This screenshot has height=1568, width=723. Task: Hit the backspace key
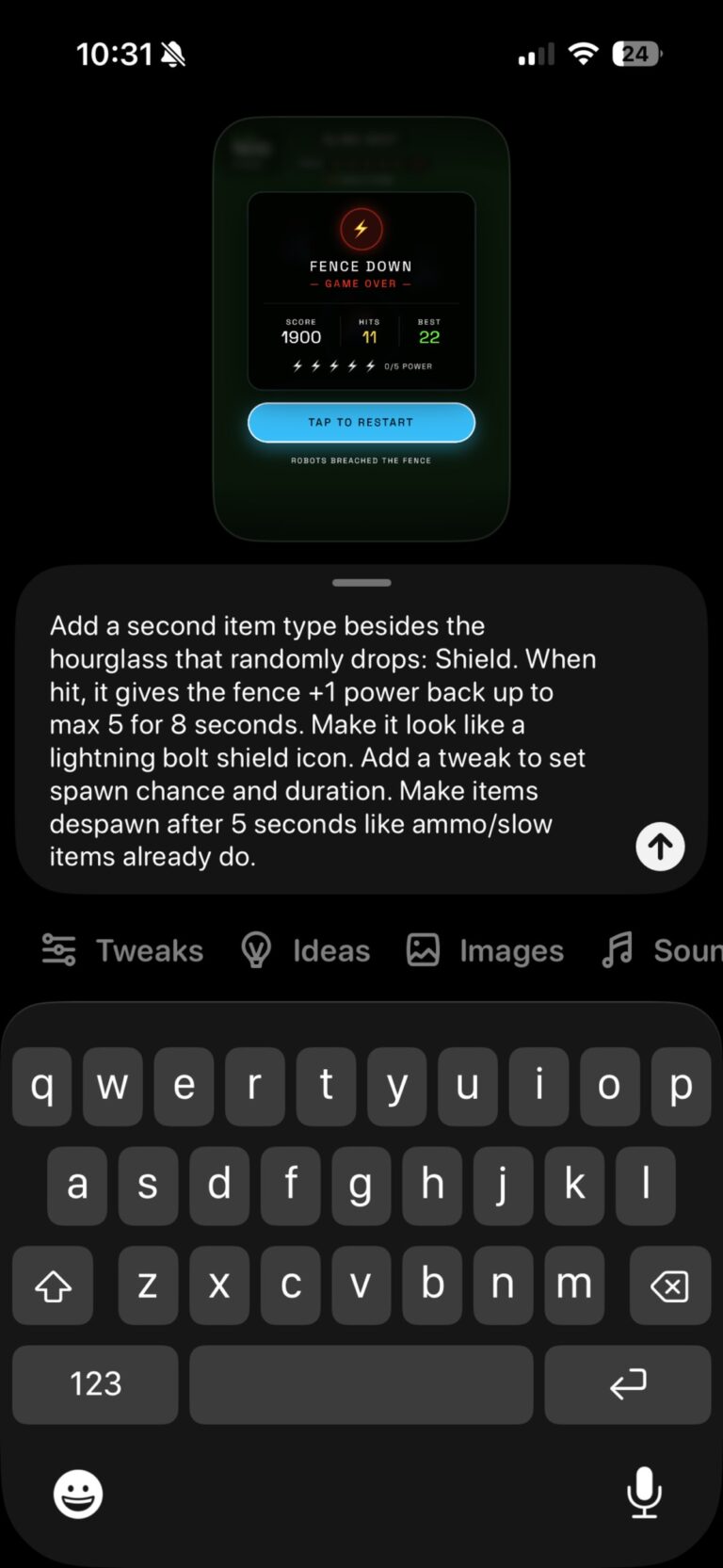(669, 1285)
